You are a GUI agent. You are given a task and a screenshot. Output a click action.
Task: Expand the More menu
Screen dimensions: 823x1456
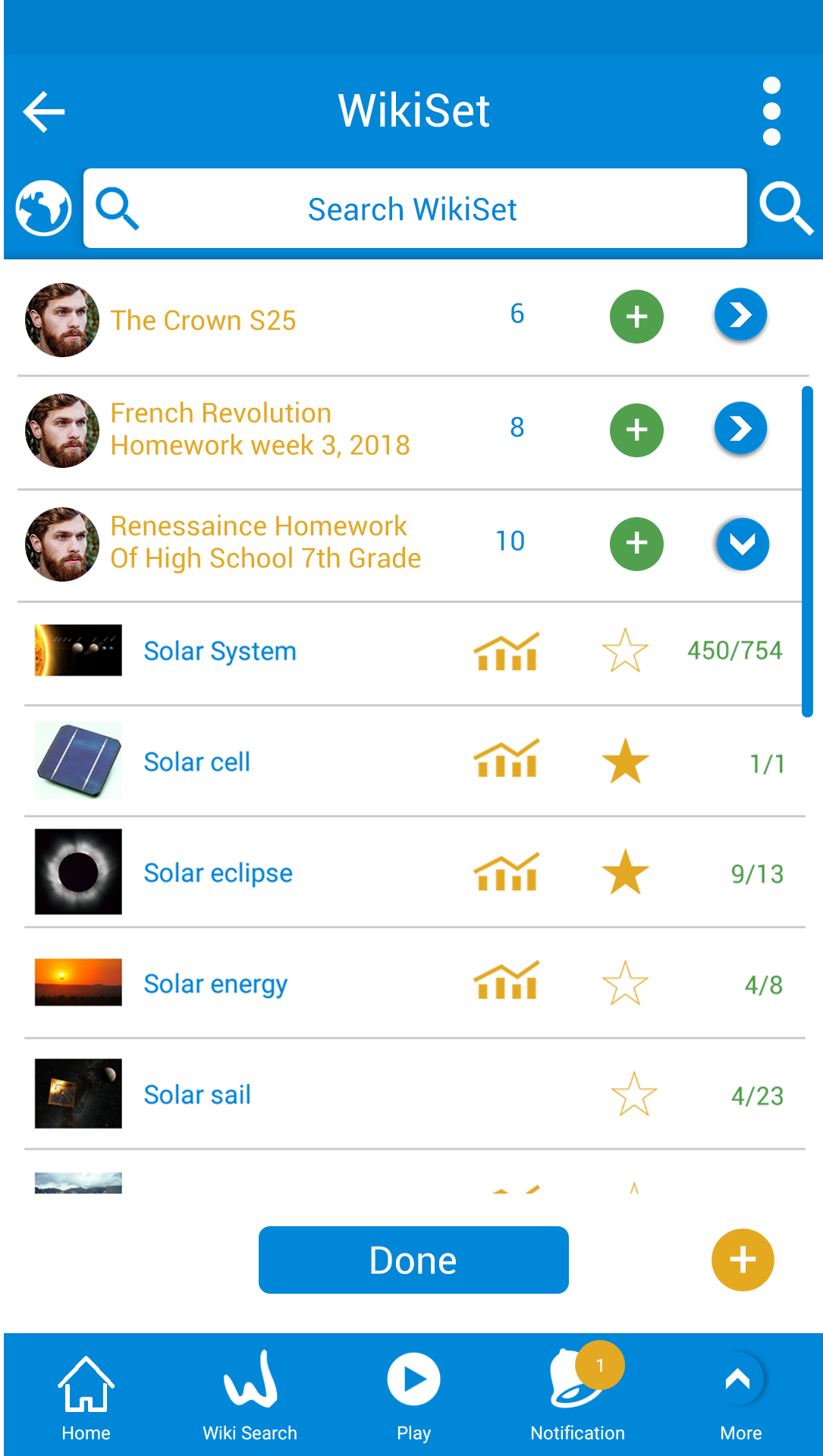741,1398
